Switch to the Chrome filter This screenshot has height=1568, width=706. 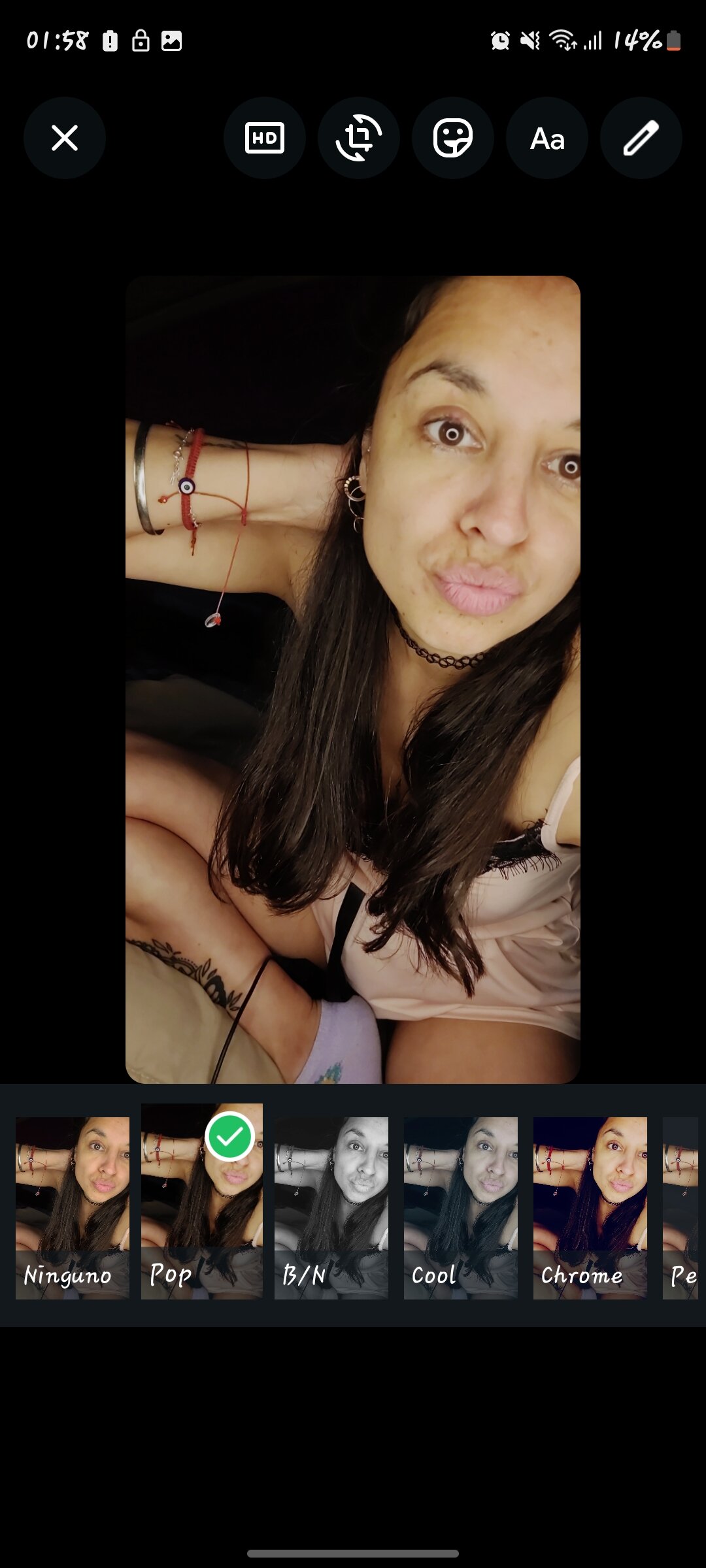tap(590, 1207)
